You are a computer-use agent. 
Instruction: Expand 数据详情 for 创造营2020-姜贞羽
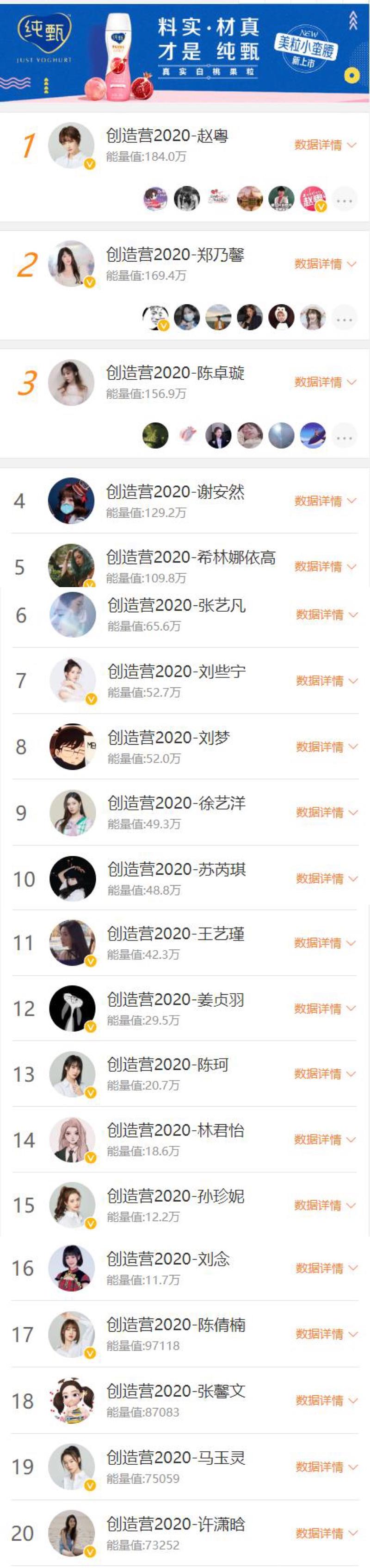click(x=325, y=1009)
